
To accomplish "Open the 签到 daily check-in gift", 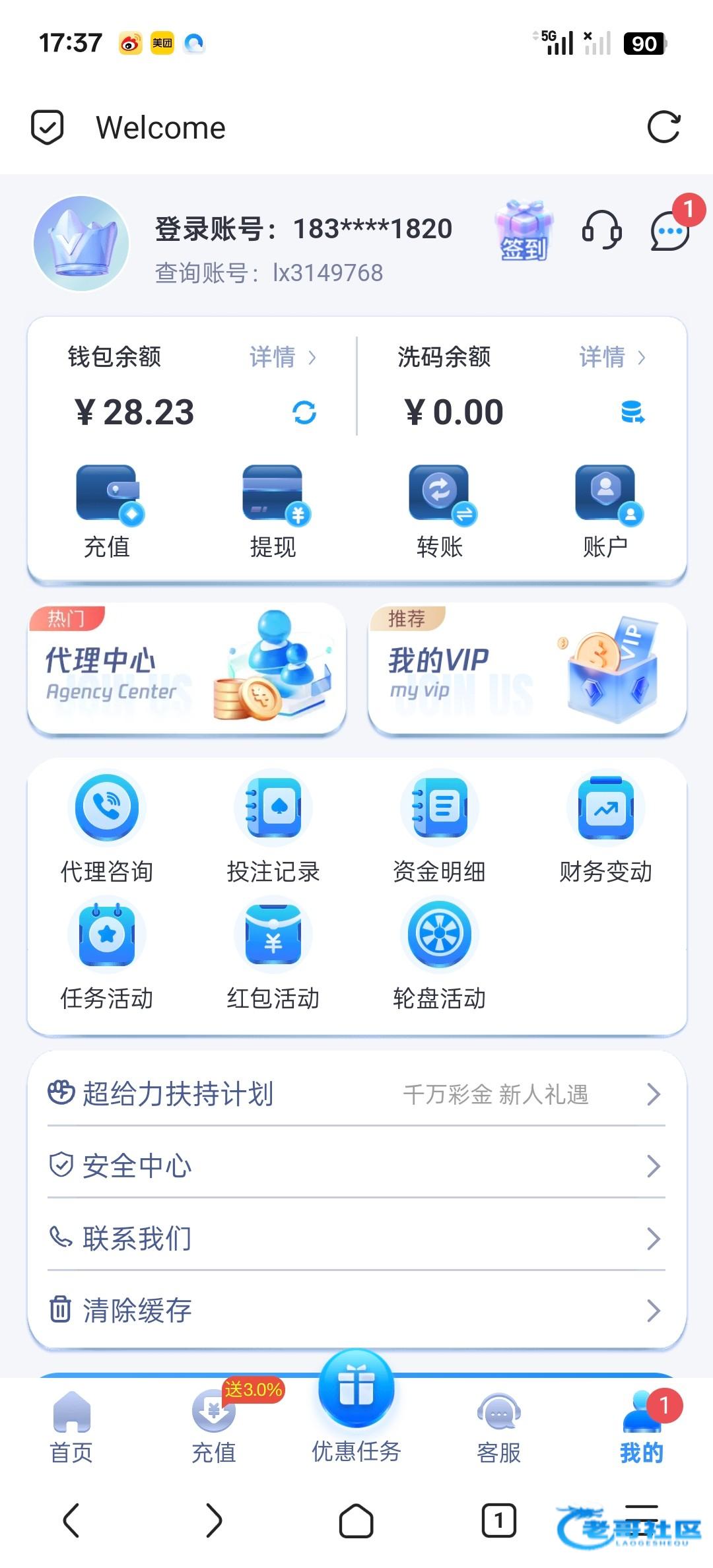I will (524, 231).
